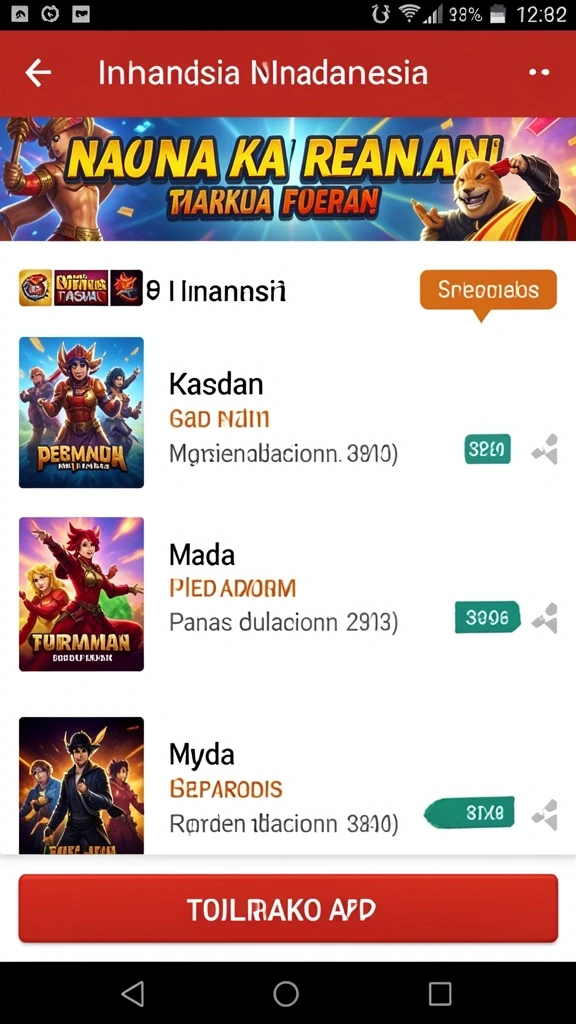Tap the green tag on the Myda row
Screen dimensions: 576x1024
coord(470,813)
